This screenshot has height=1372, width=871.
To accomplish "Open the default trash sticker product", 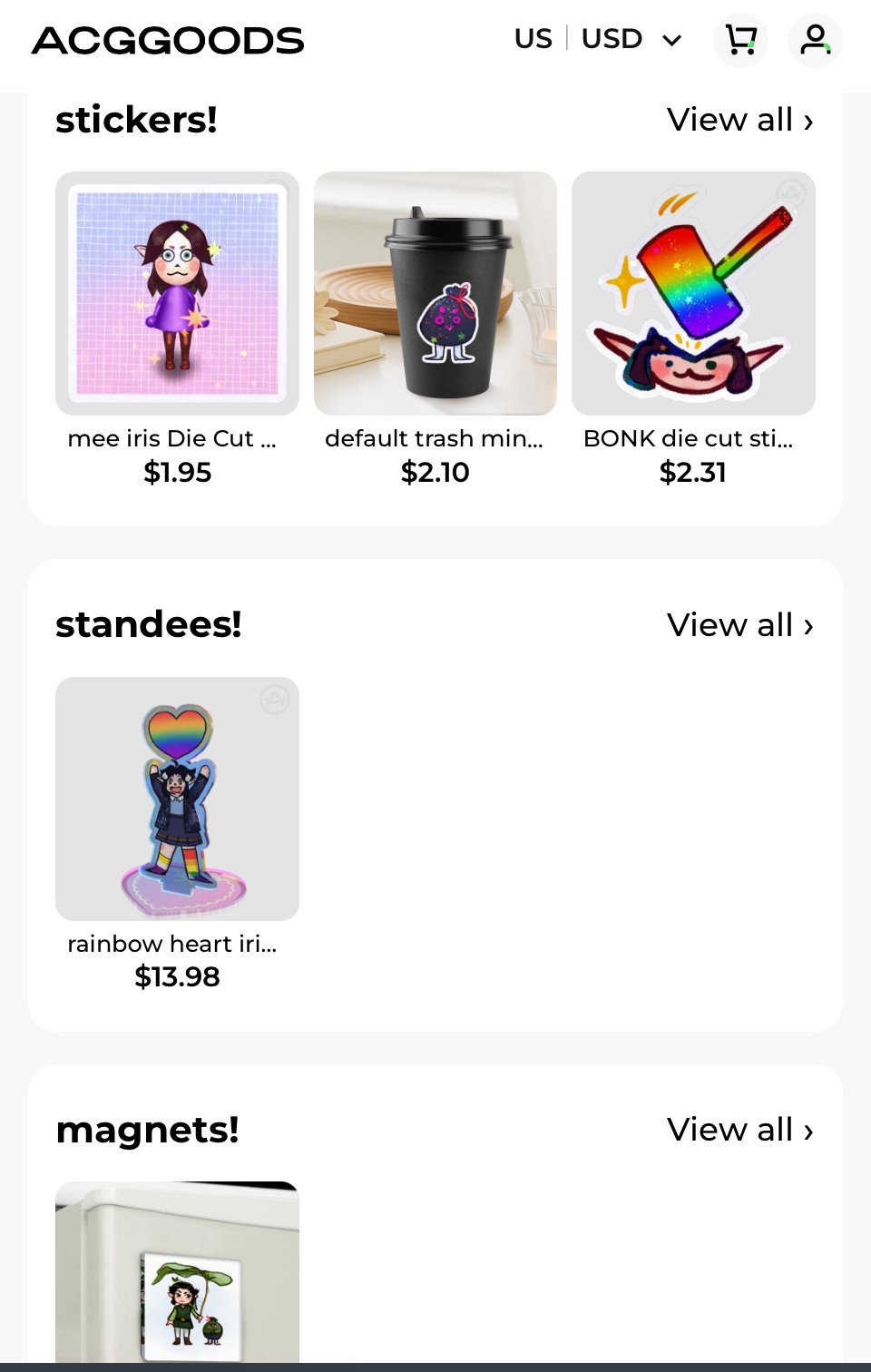I will pyautogui.click(x=435, y=294).
